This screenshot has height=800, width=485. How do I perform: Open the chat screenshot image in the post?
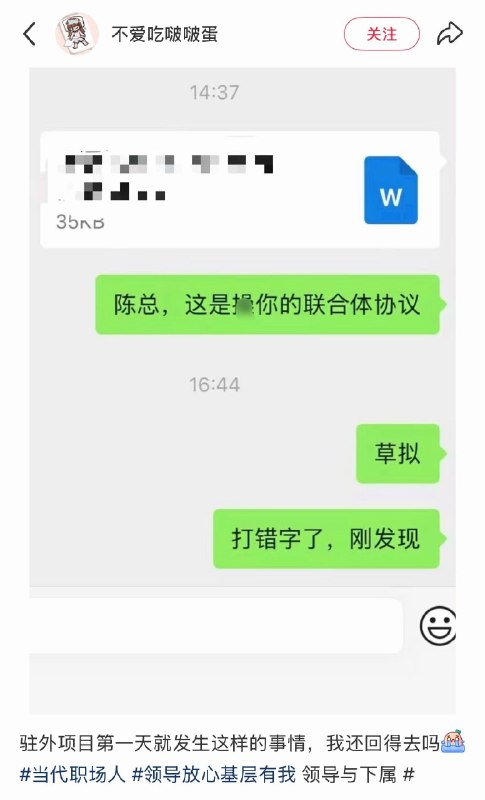[x=242, y=390]
